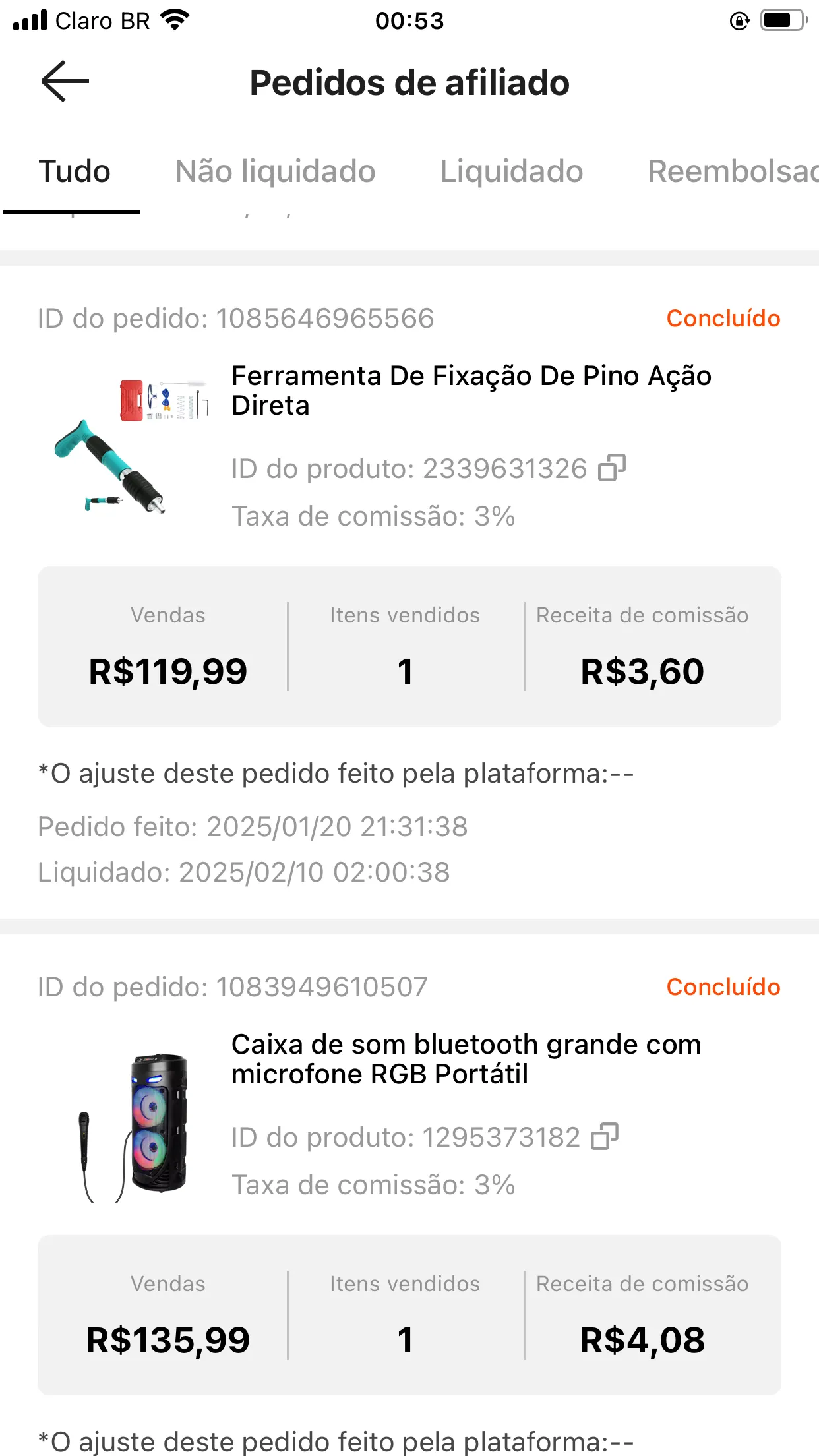This screenshot has height=1456, width=819.
Task: Open the Ferramenta De Fixação product title
Action: [471, 390]
